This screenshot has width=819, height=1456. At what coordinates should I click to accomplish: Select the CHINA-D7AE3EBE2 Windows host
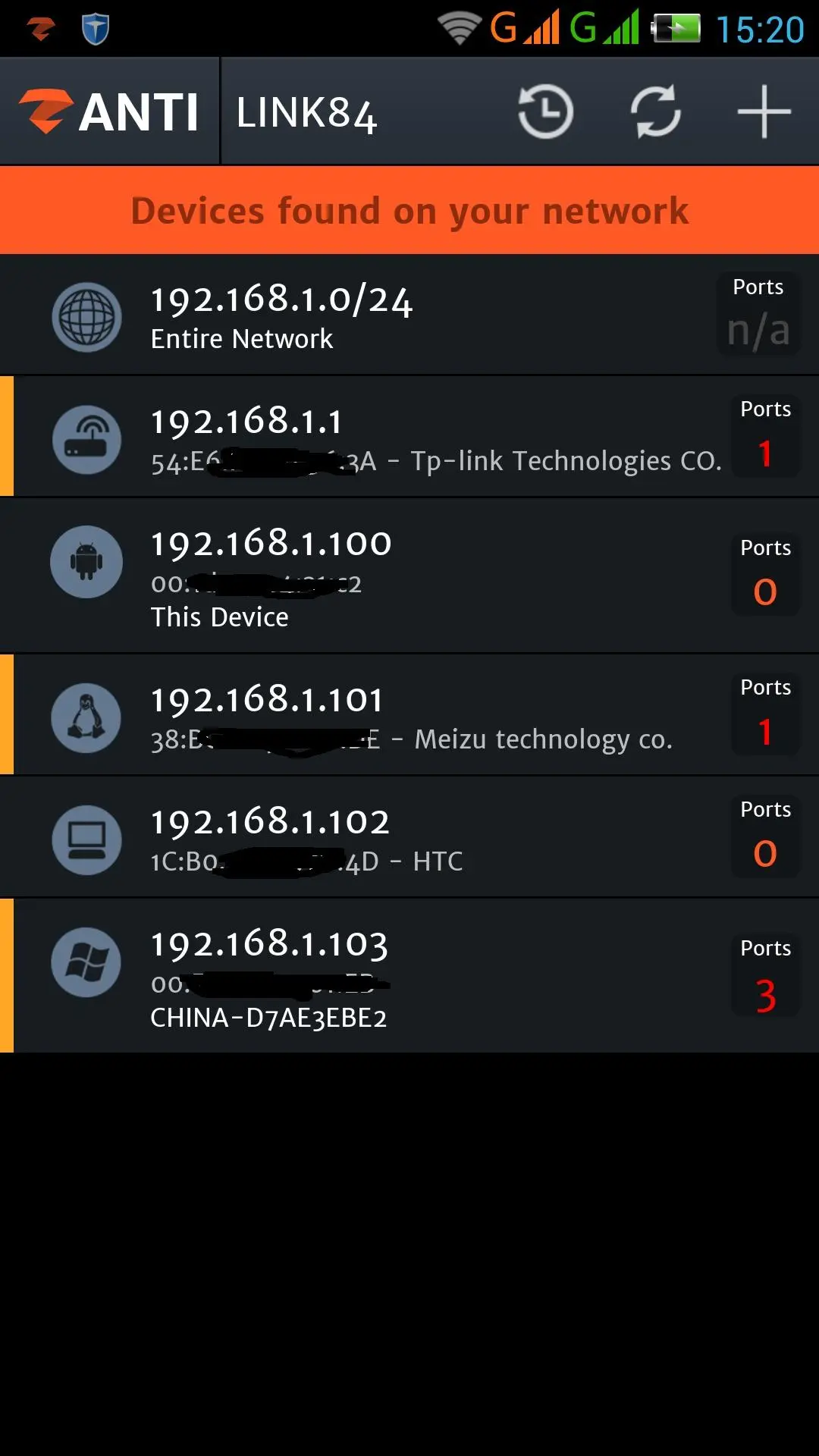pyautogui.click(x=409, y=977)
